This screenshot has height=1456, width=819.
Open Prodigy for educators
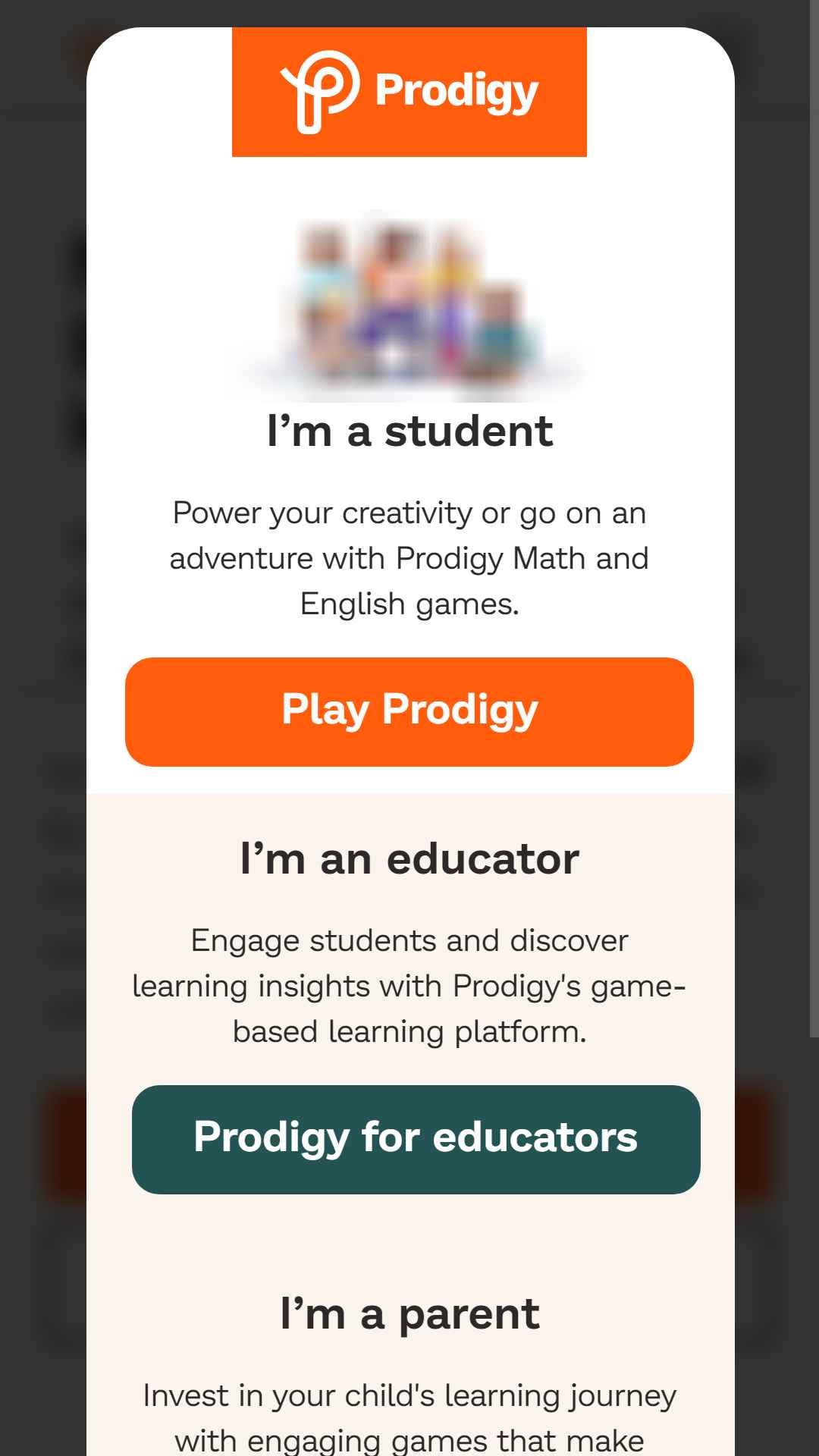(416, 1139)
